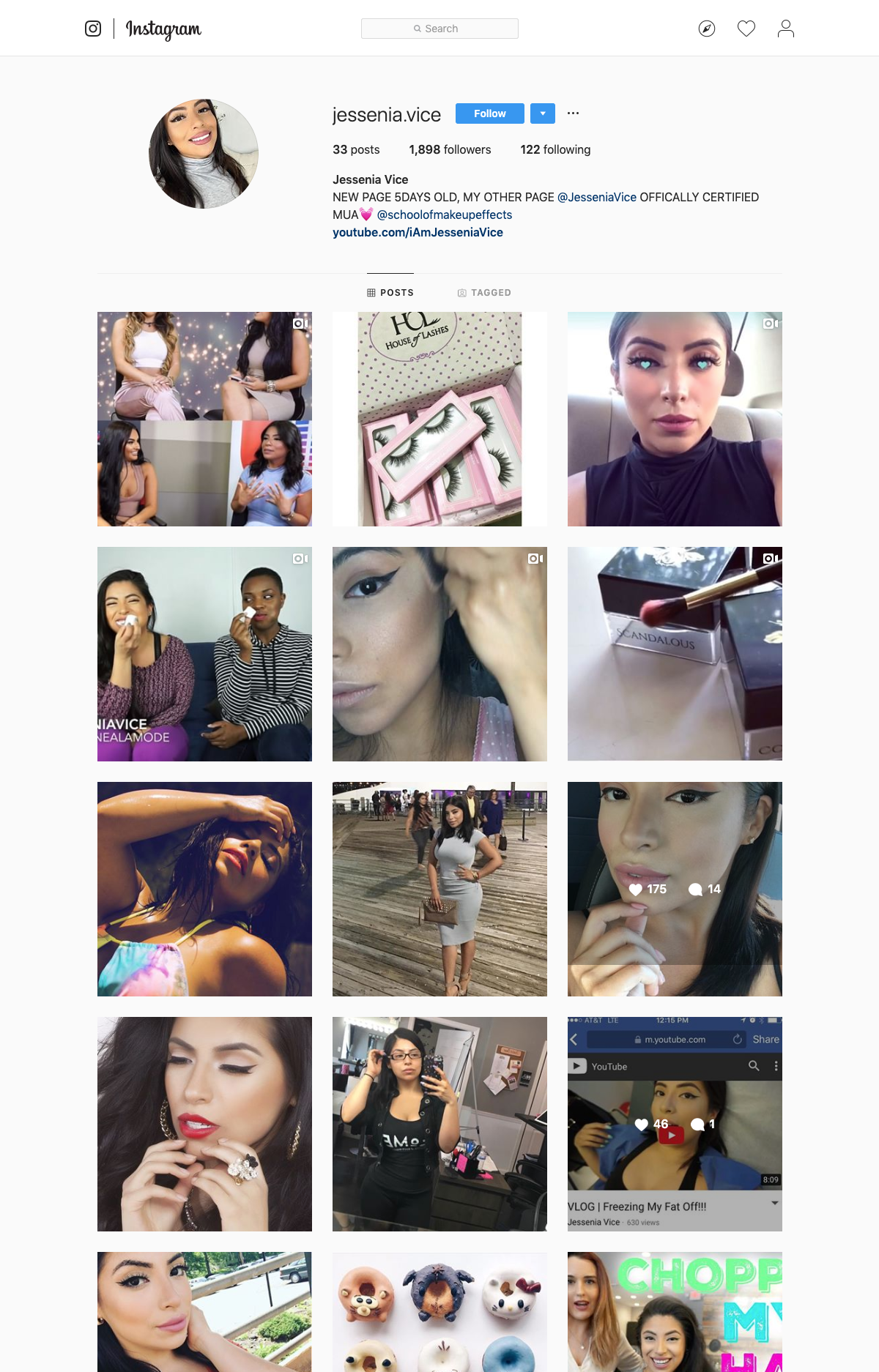Click the Follow button for jessenia.vice

[x=489, y=113]
